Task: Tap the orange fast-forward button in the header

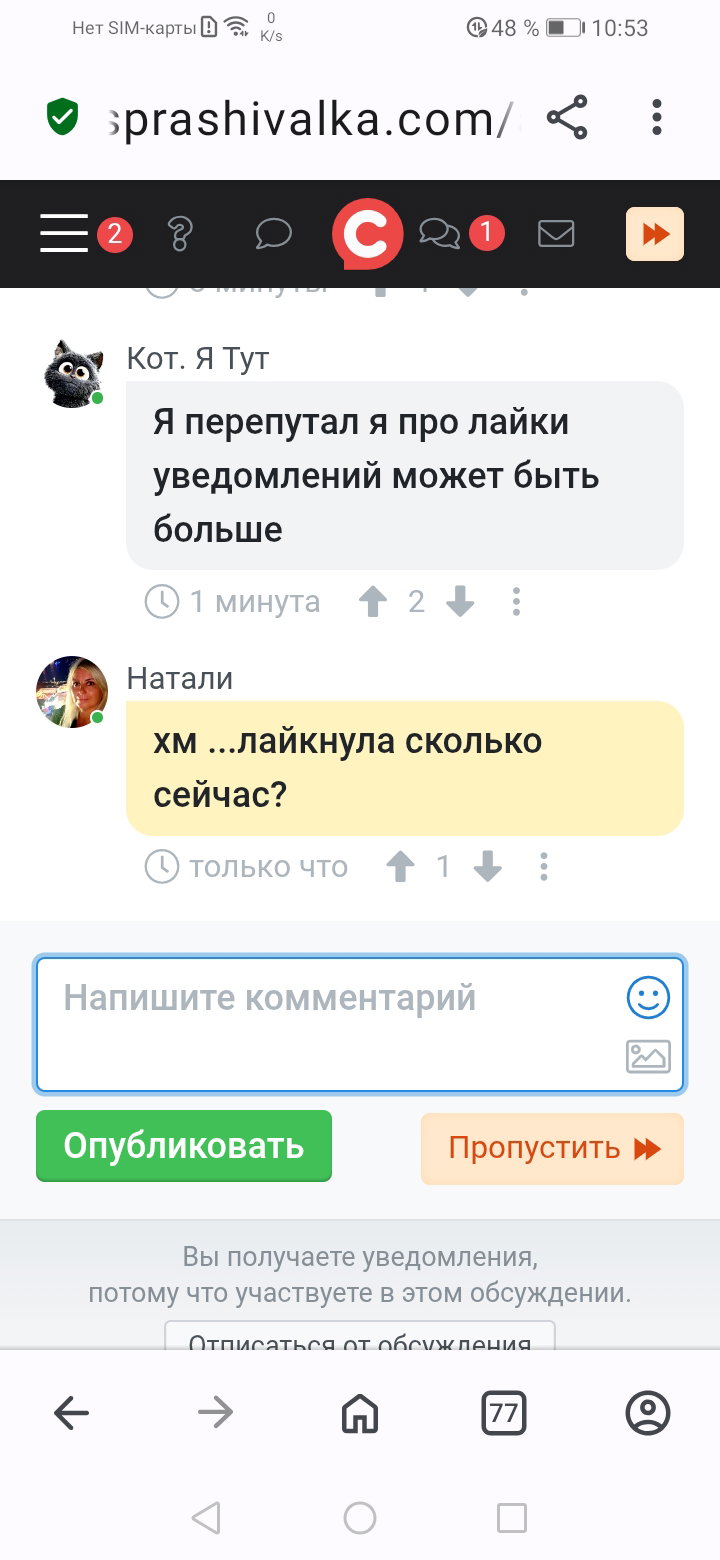Action: click(655, 234)
